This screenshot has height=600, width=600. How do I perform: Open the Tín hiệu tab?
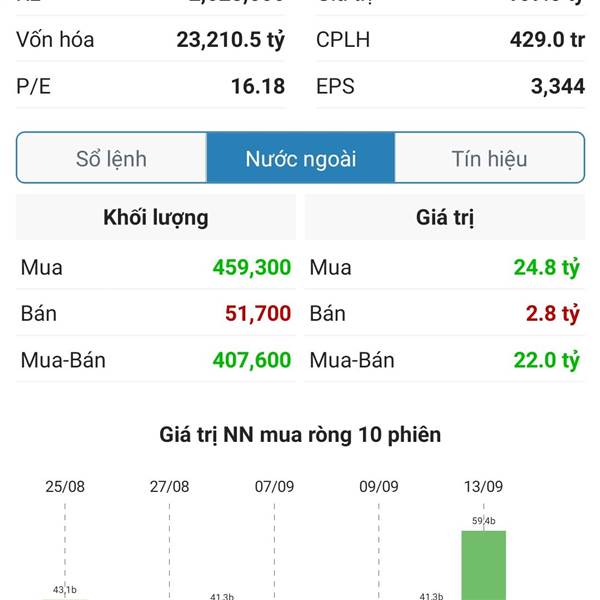pyautogui.click(x=489, y=158)
